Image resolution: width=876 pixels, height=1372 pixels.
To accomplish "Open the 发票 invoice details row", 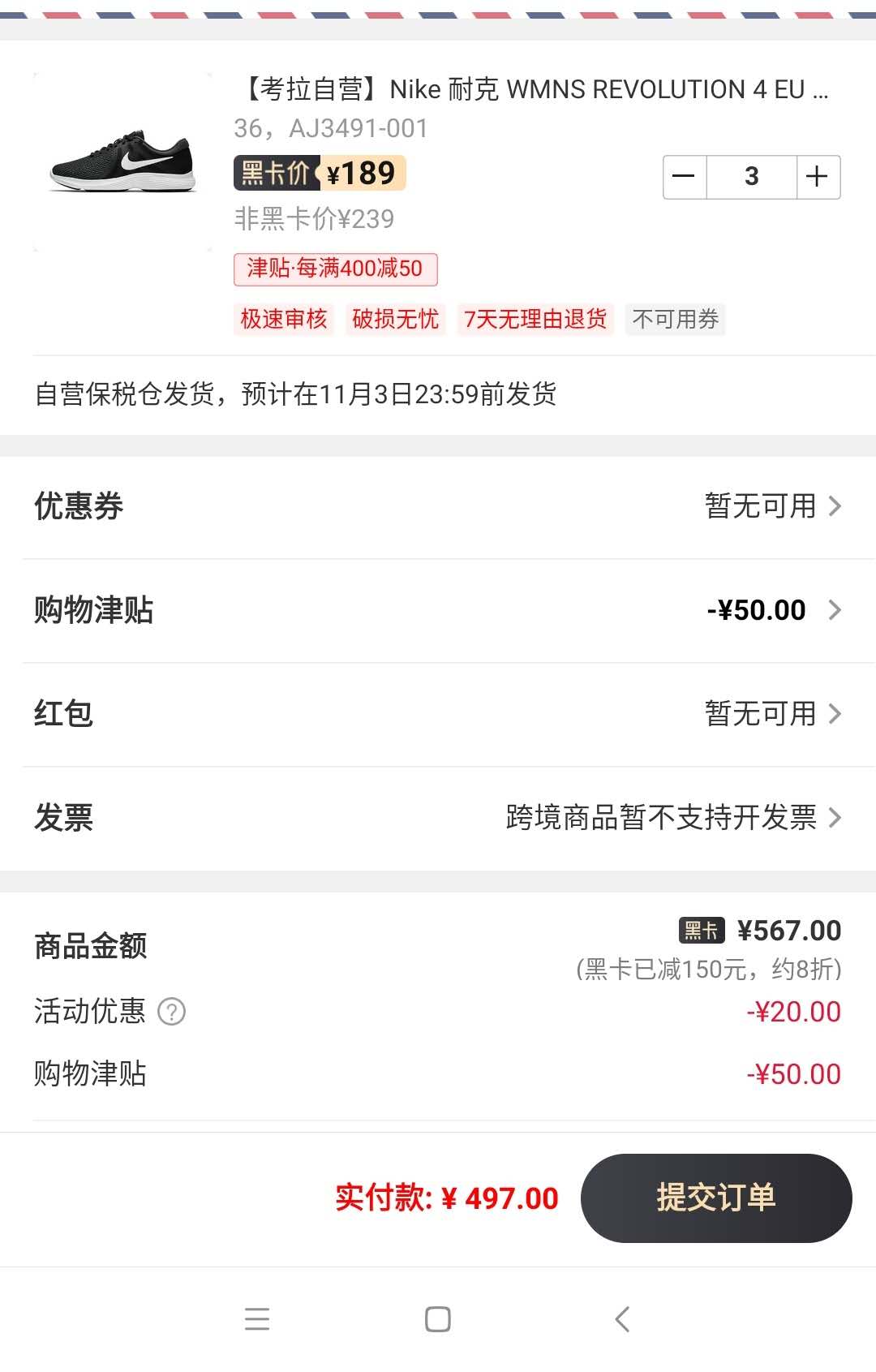I will click(x=438, y=819).
